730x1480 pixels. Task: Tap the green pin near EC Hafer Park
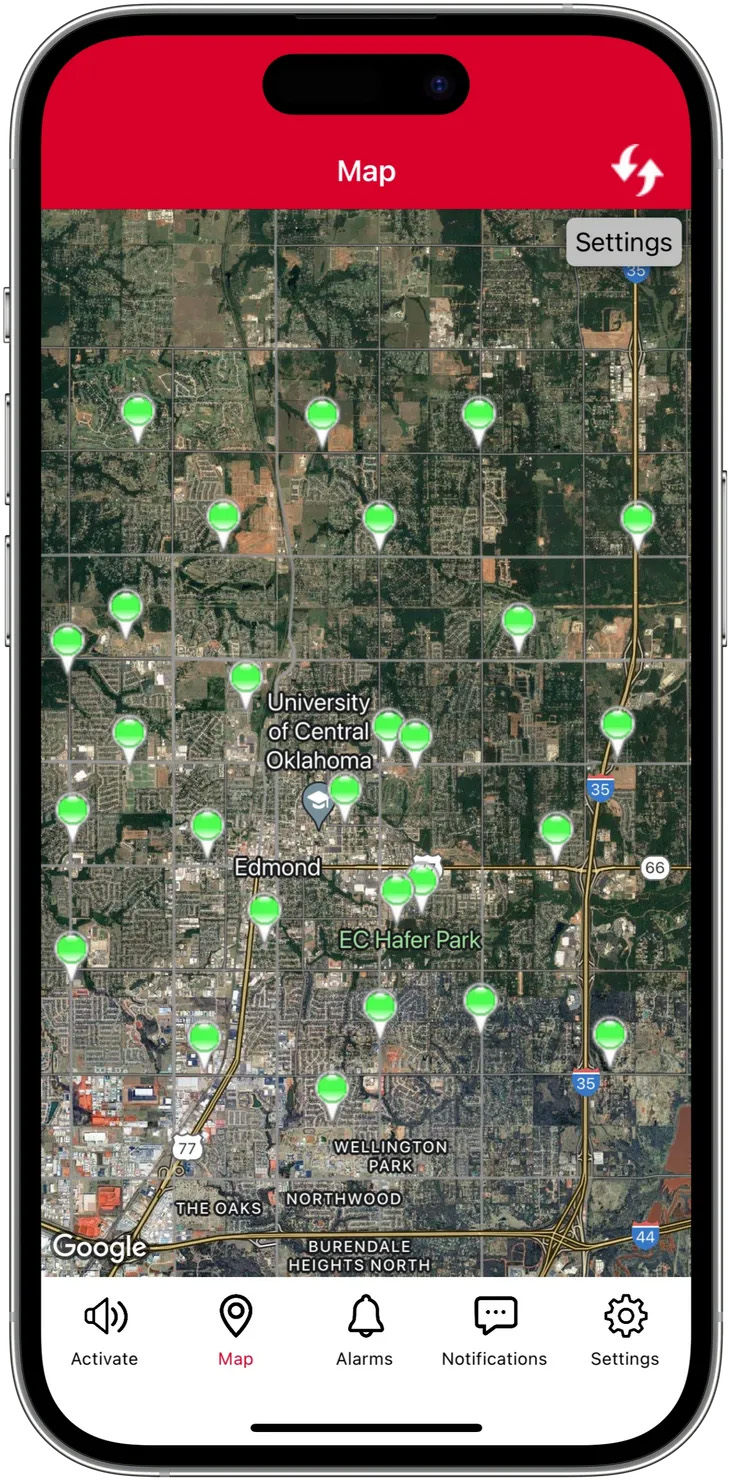point(397,890)
